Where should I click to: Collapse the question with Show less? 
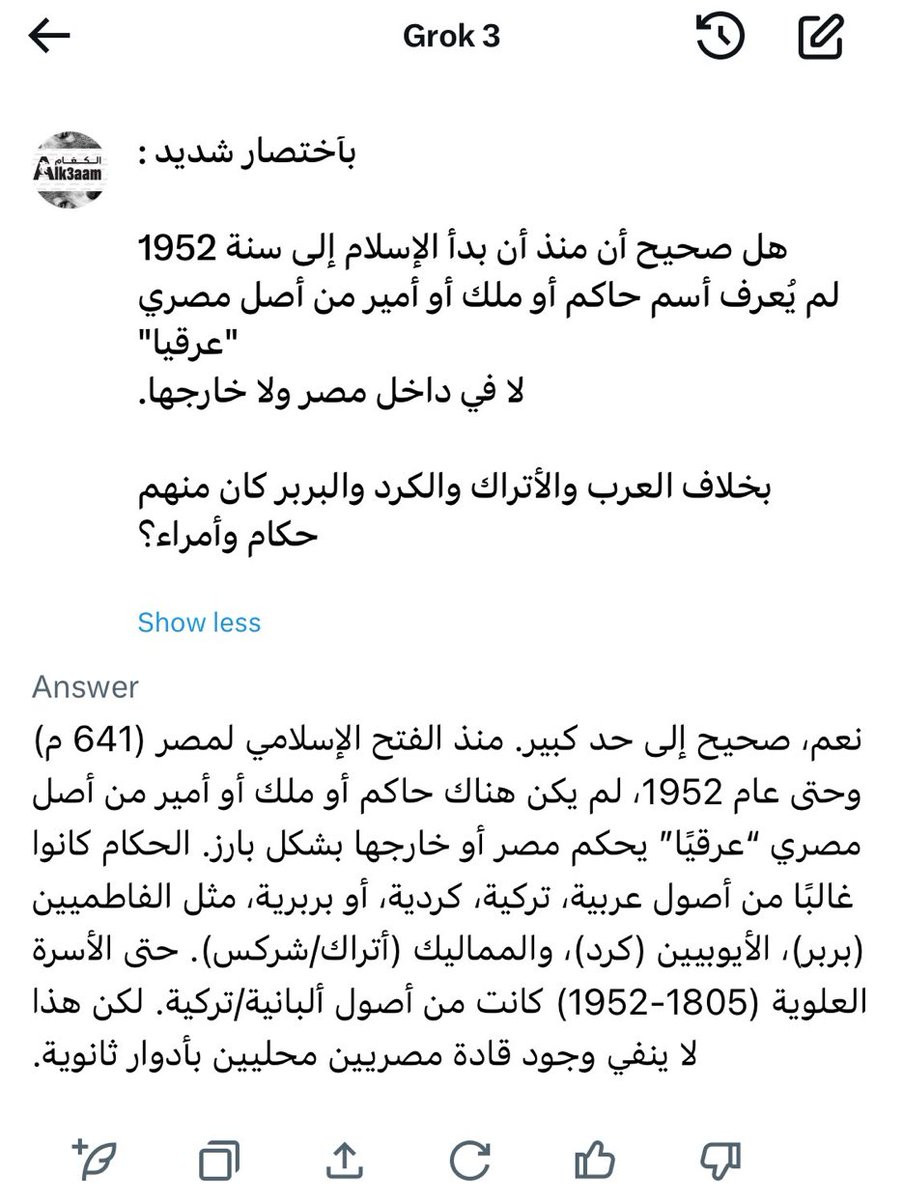[x=199, y=622]
